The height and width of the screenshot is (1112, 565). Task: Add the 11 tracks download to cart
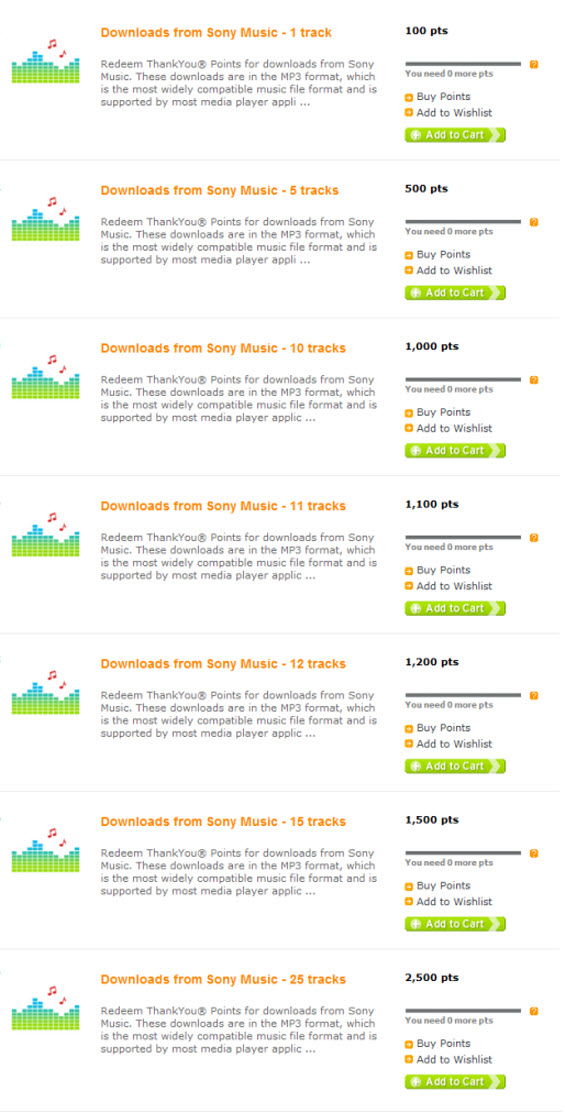click(x=455, y=608)
